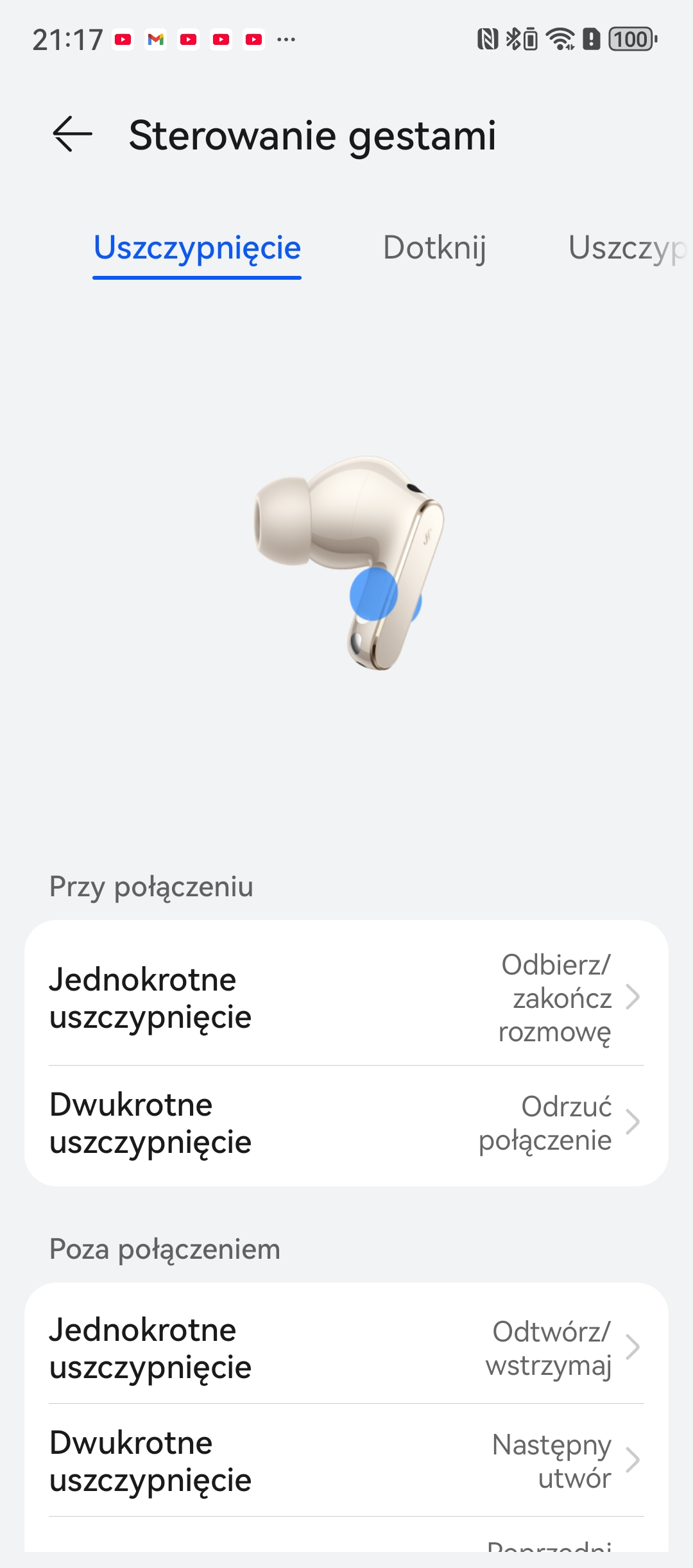Open Jednokrotne uszczypnięcie under Przy połączeniu
Screen dimensions: 693x1568
coord(346,998)
